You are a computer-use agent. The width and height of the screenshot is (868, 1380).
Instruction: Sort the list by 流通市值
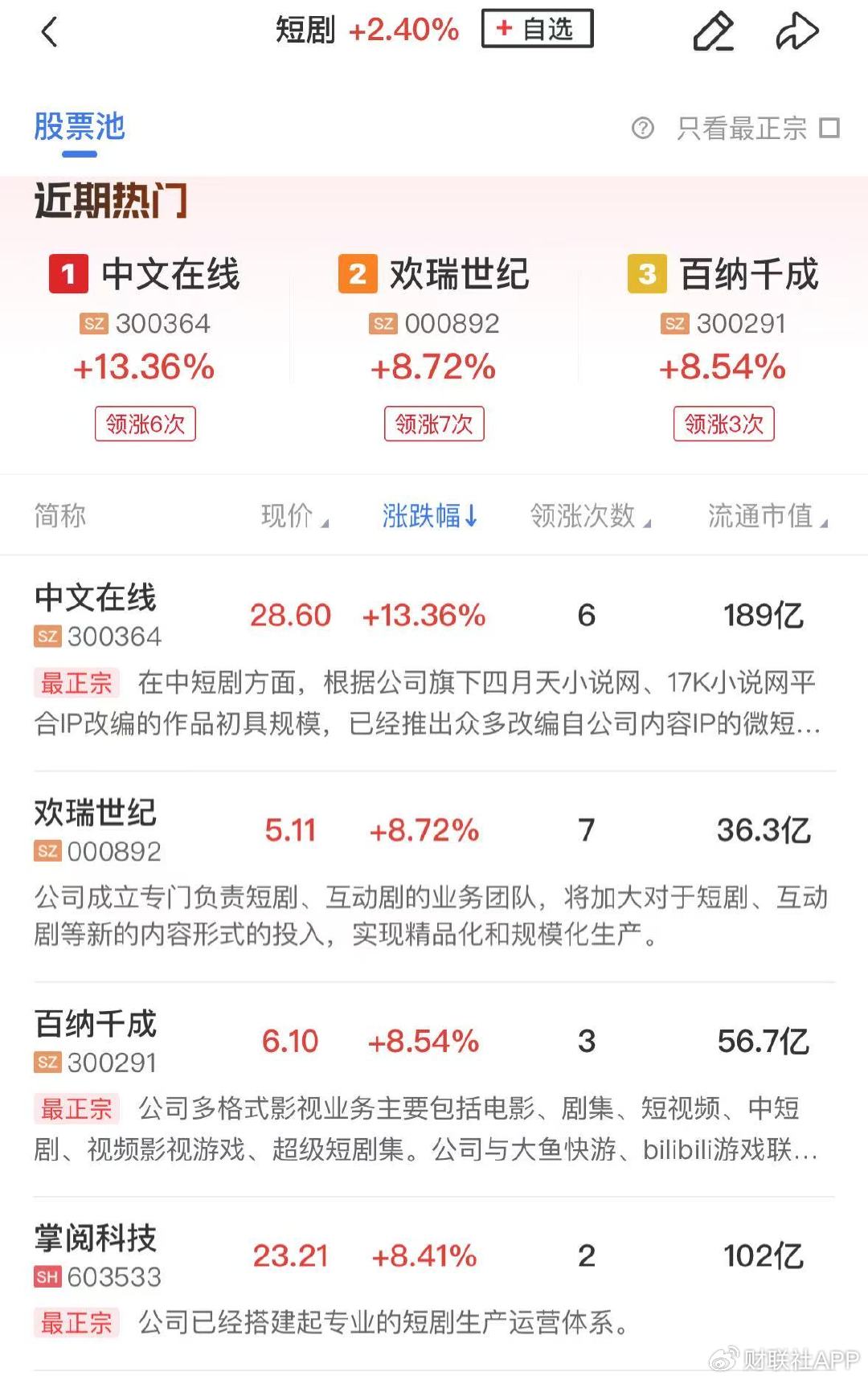tap(768, 516)
